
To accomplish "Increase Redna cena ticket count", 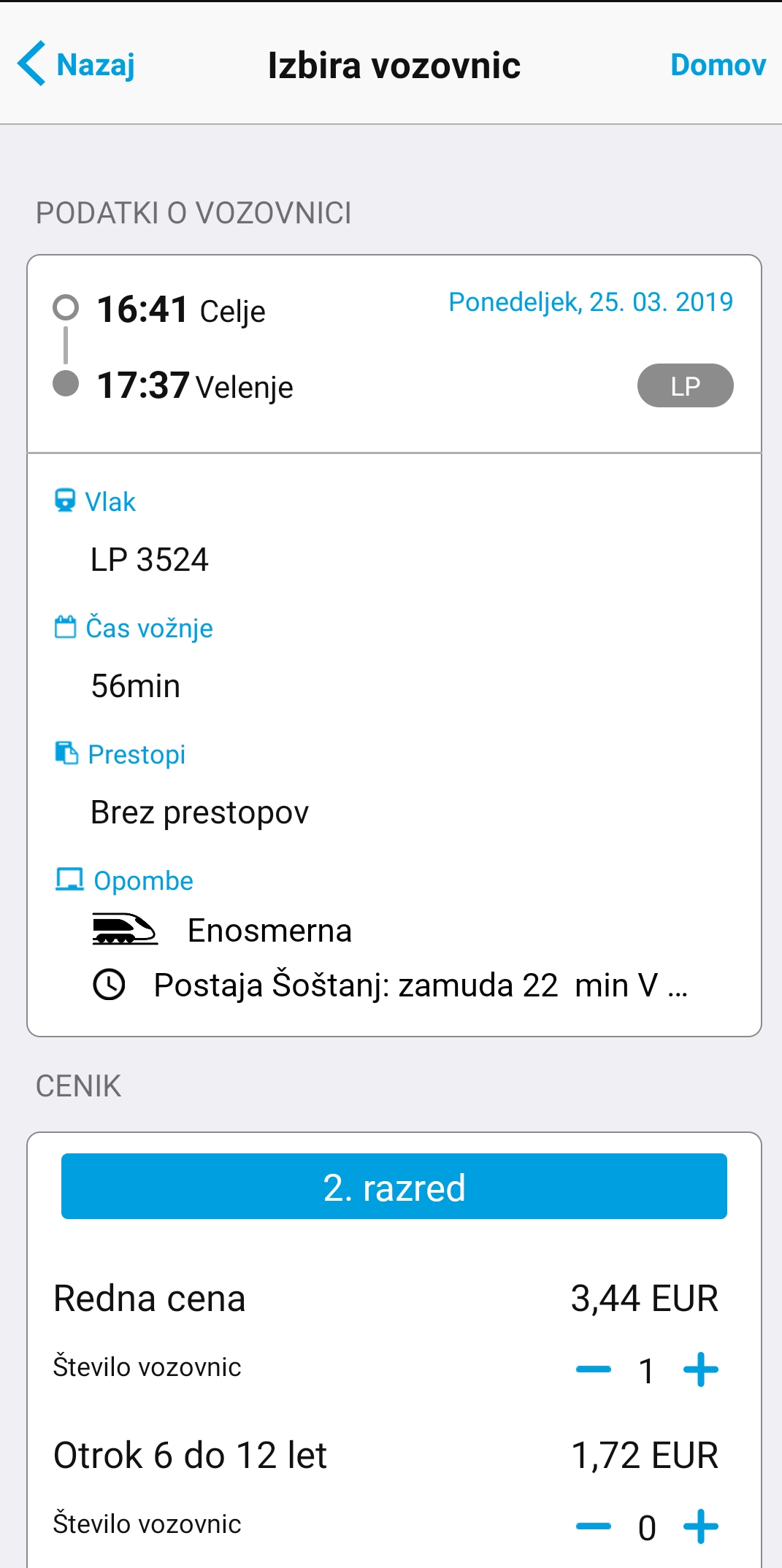I will pos(700,1369).
